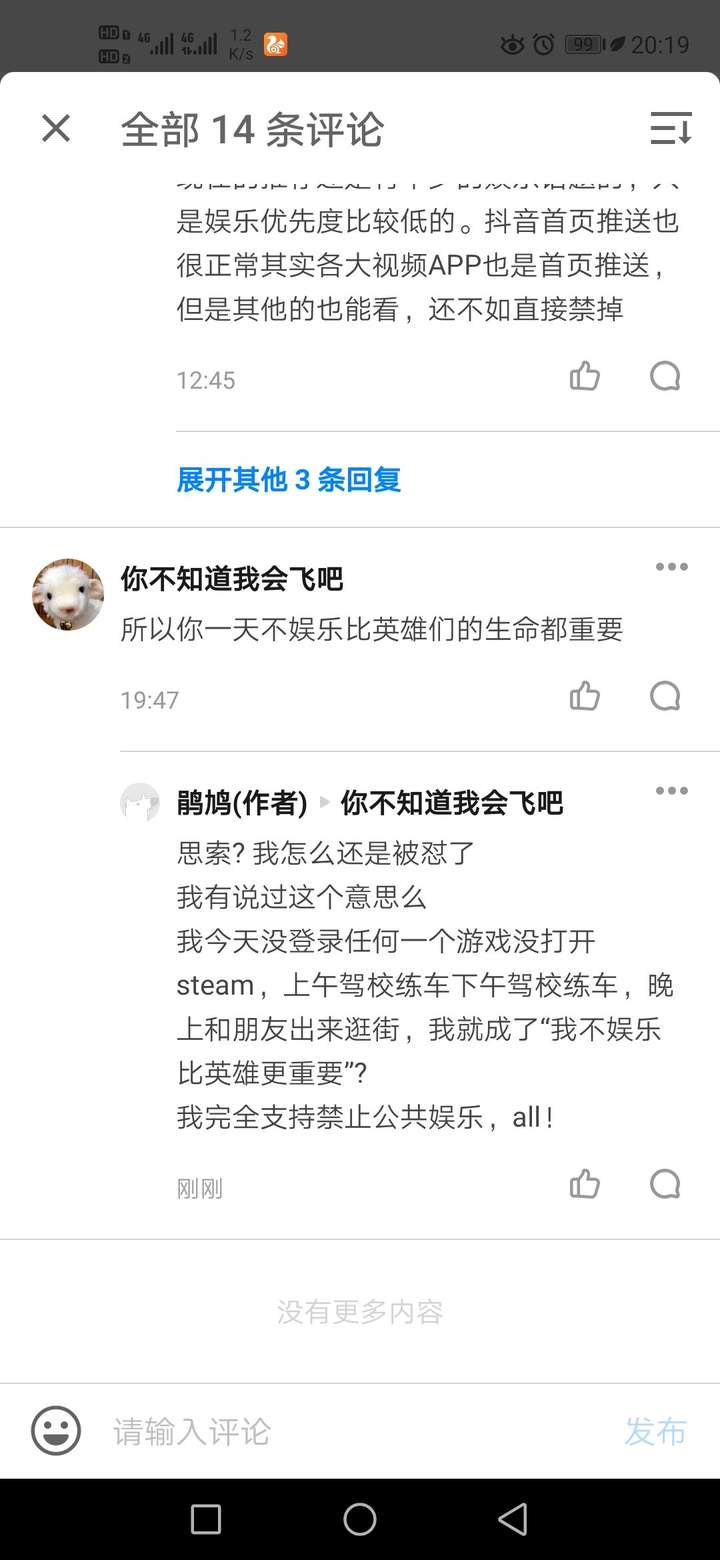
Task: Like 鹃鸠's reply posted 刚刚
Action: coord(585,1184)
